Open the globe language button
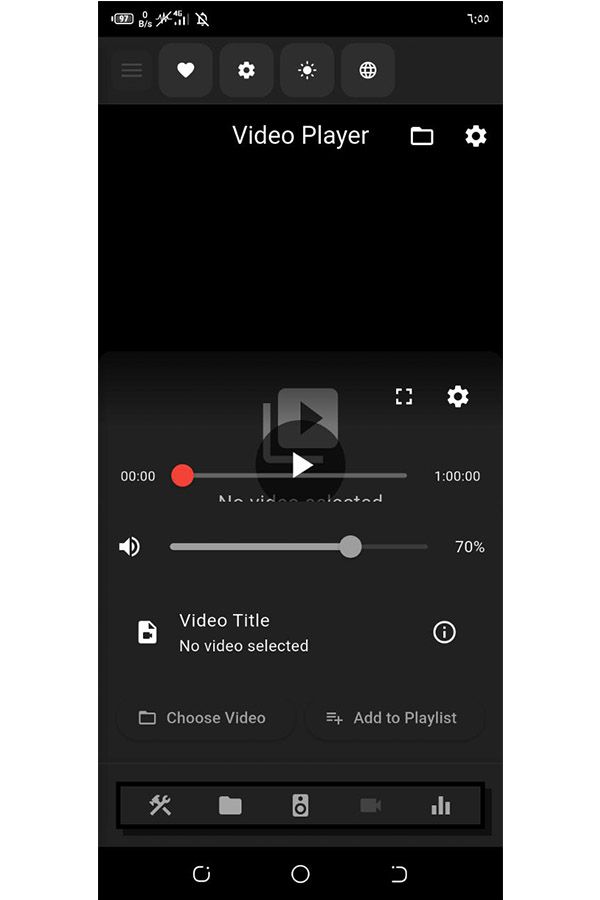This screenshot has width=600, height=900. (x=368, y=71)
